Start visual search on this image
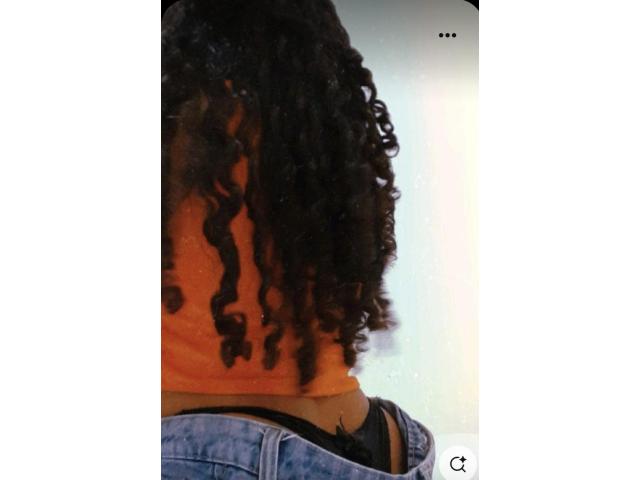 click(x=458, y=463)
